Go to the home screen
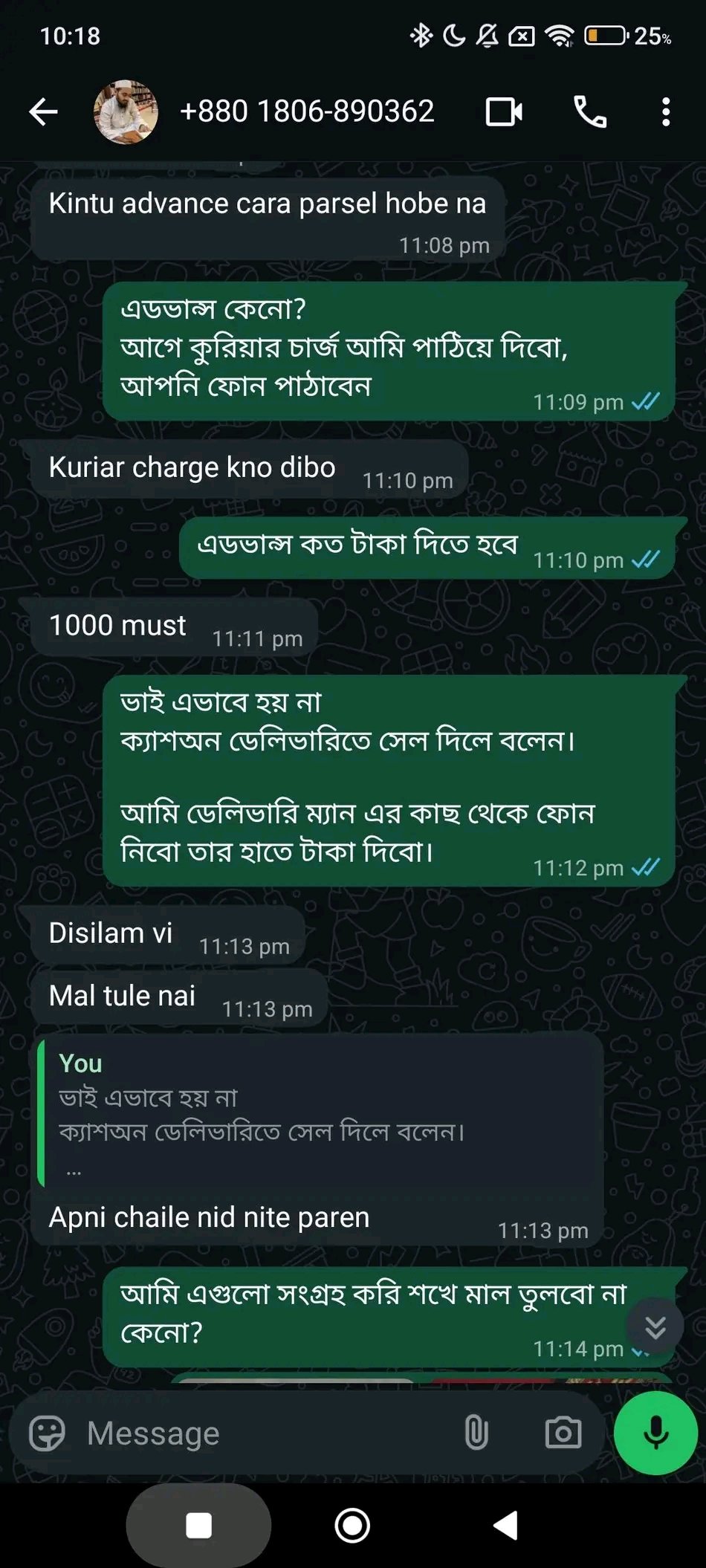 (x=352, y=1526)
